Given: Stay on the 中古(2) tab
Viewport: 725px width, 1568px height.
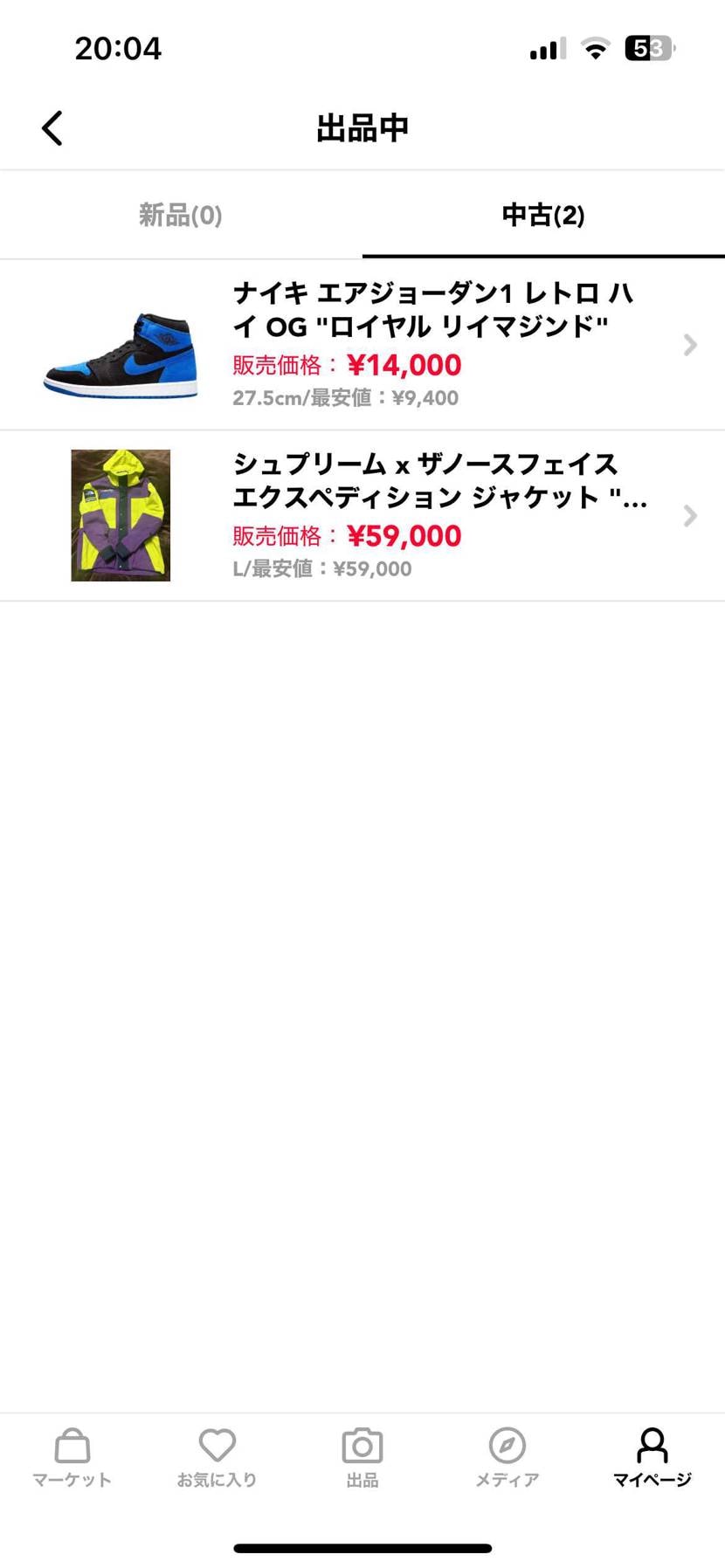Looking at the screenshot, I should coord(542,215).
